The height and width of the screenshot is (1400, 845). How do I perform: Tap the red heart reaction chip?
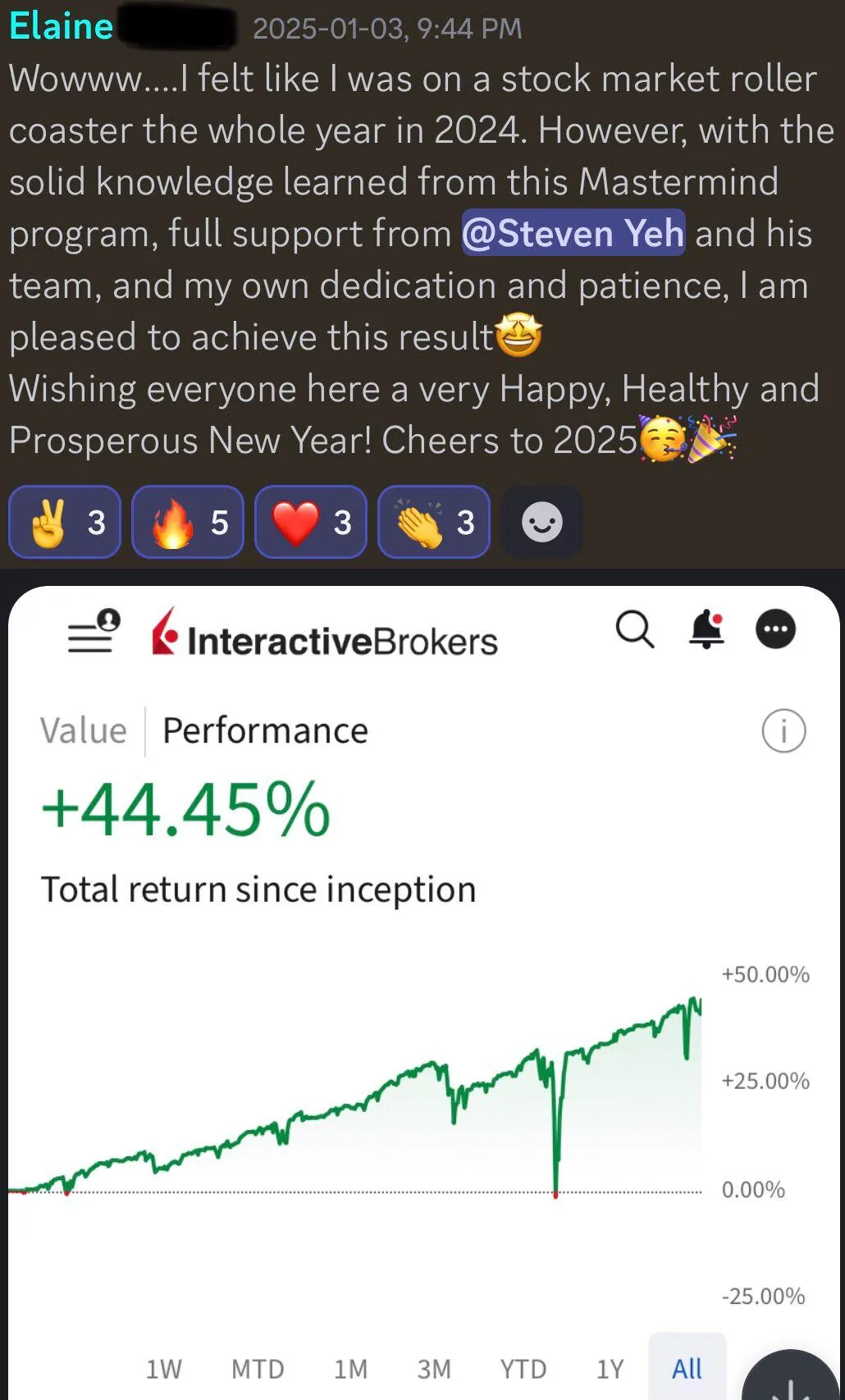[311, 522]
